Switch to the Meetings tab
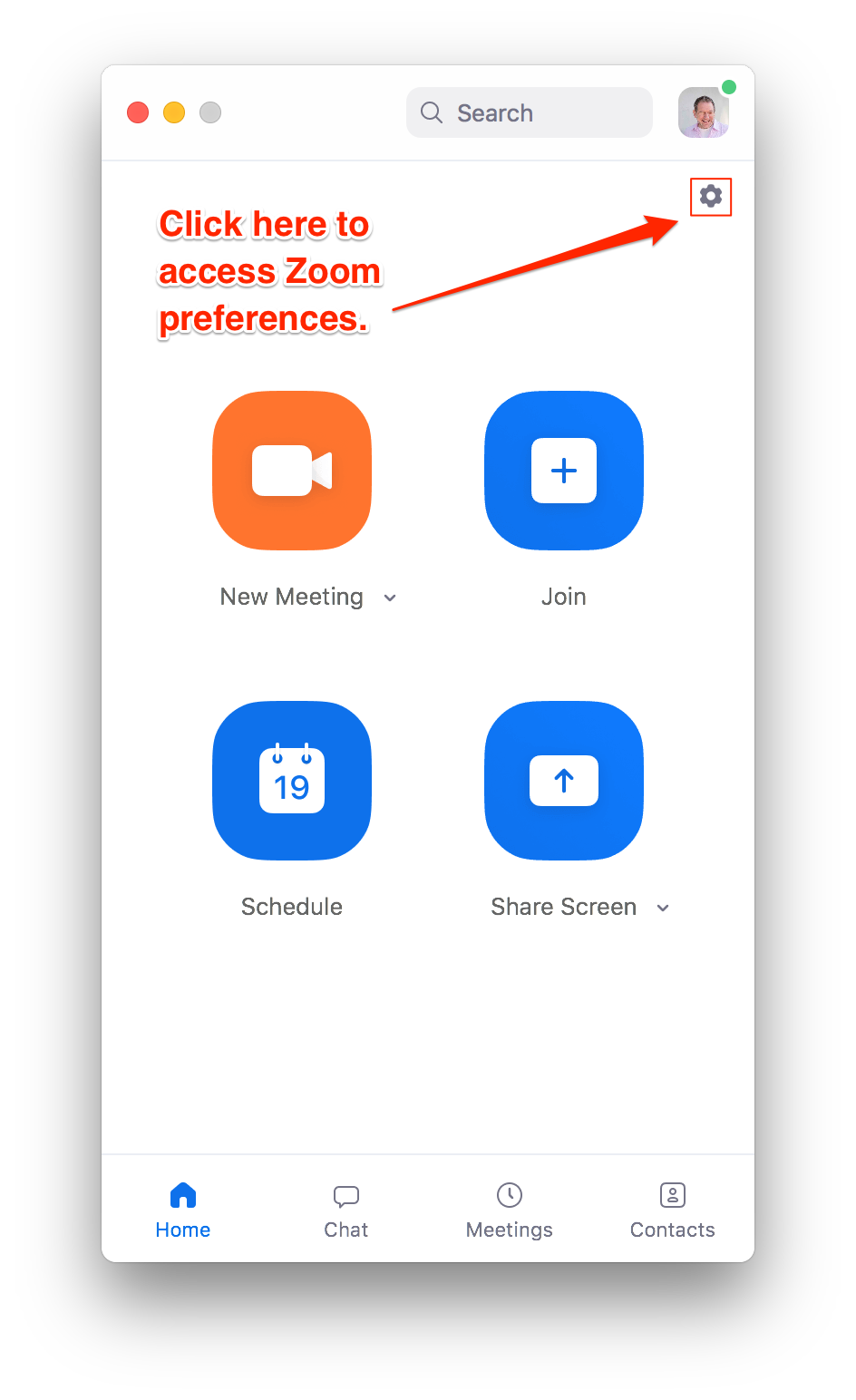 [510, 1210]
